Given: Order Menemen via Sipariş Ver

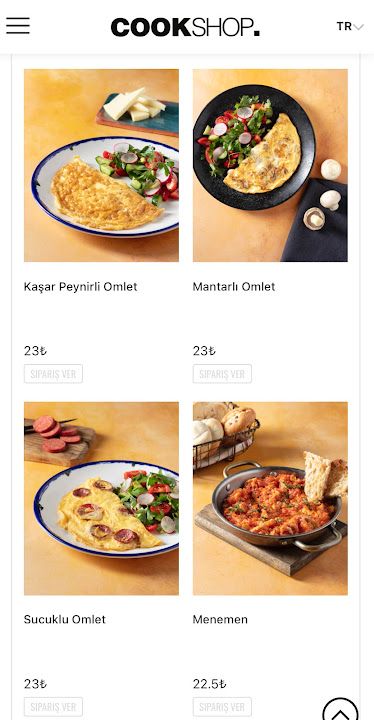Looking at the screenshot, I should [x=222, y=707].
